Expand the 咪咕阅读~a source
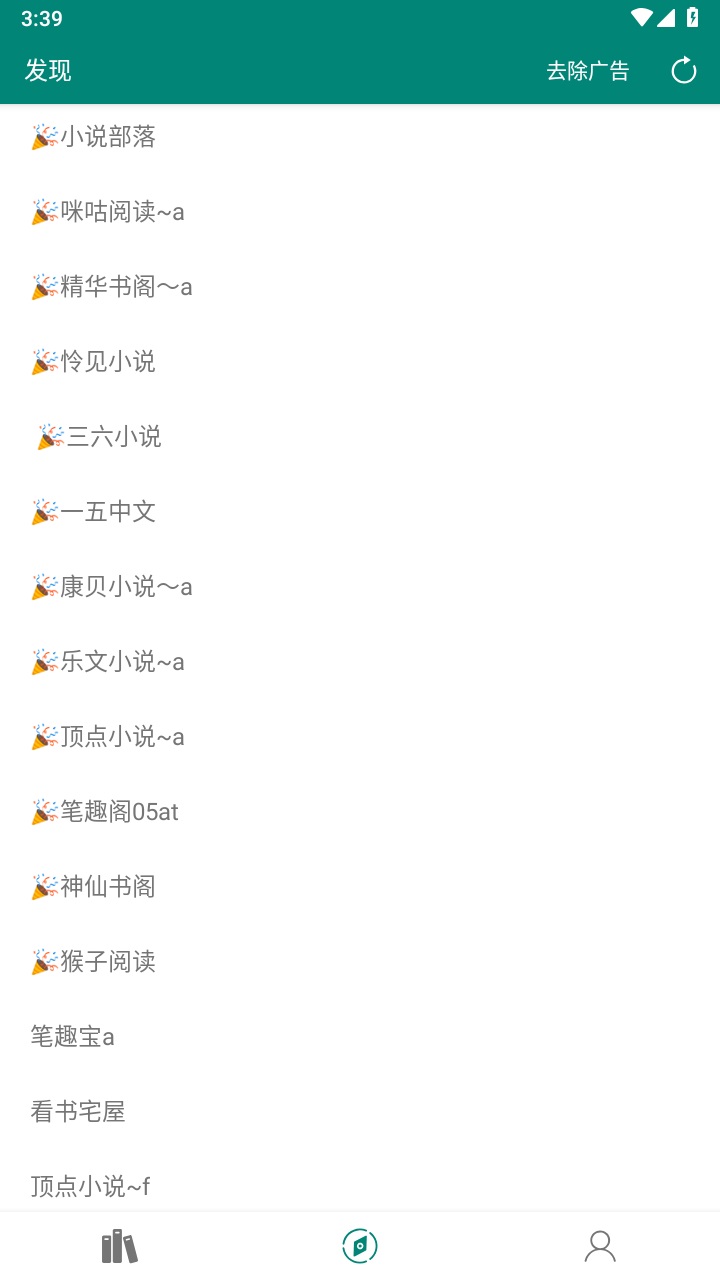720x1280 pixels. 107,212
